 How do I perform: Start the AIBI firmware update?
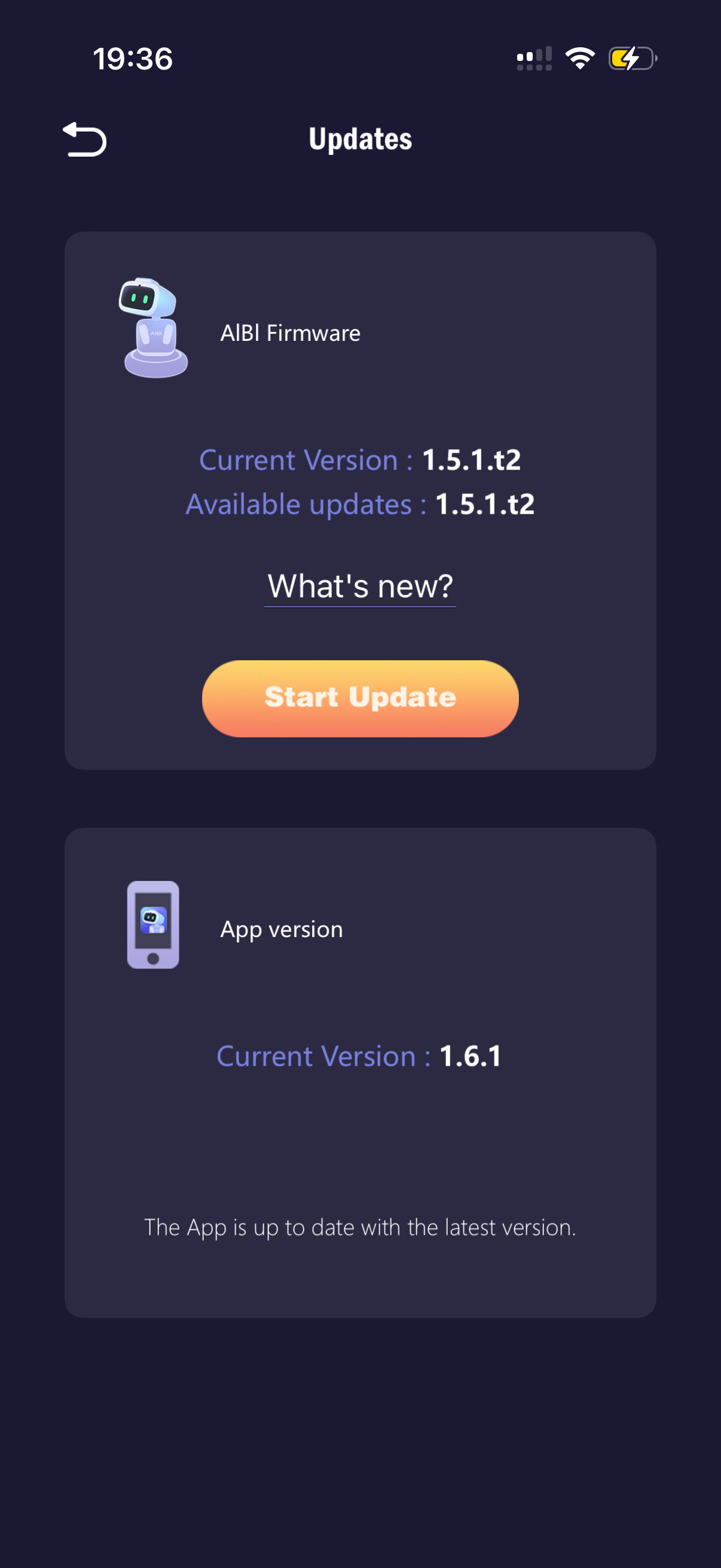(360, 697)
